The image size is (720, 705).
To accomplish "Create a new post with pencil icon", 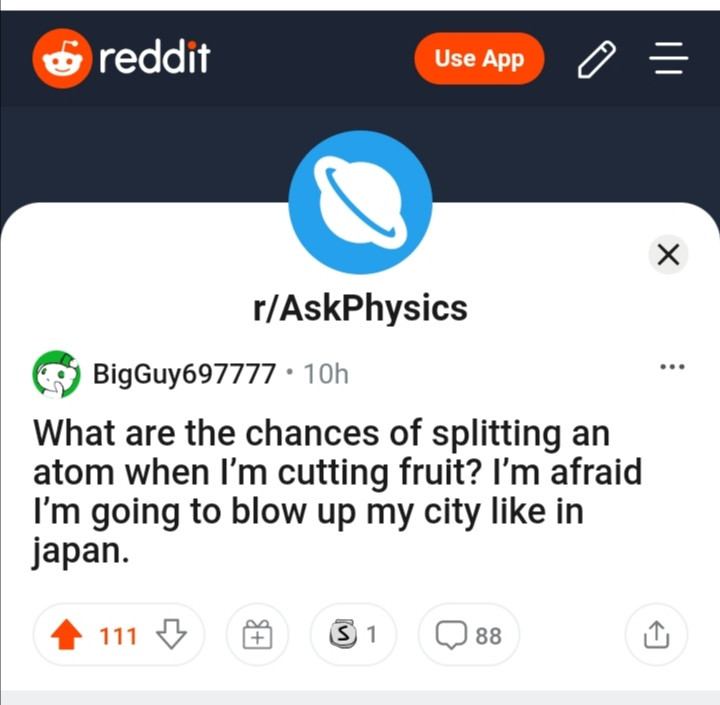I will point(596,61).
